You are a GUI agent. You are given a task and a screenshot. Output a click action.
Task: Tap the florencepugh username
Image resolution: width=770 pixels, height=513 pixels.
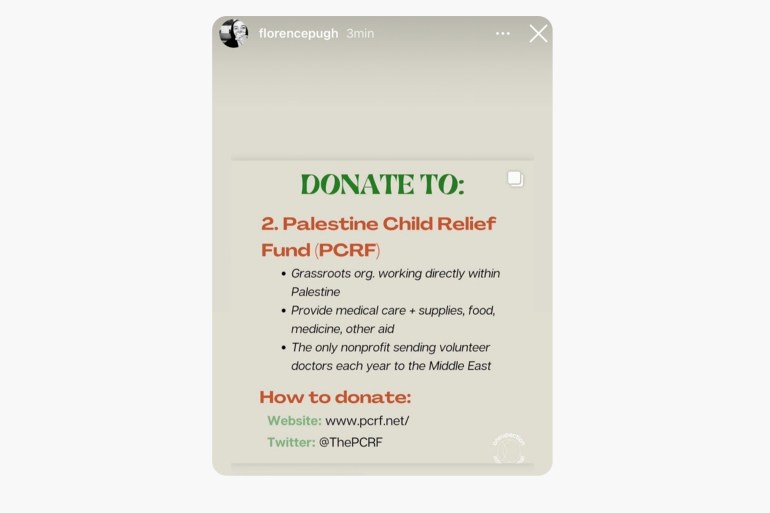pyautogui.click(x=298, y=34)
